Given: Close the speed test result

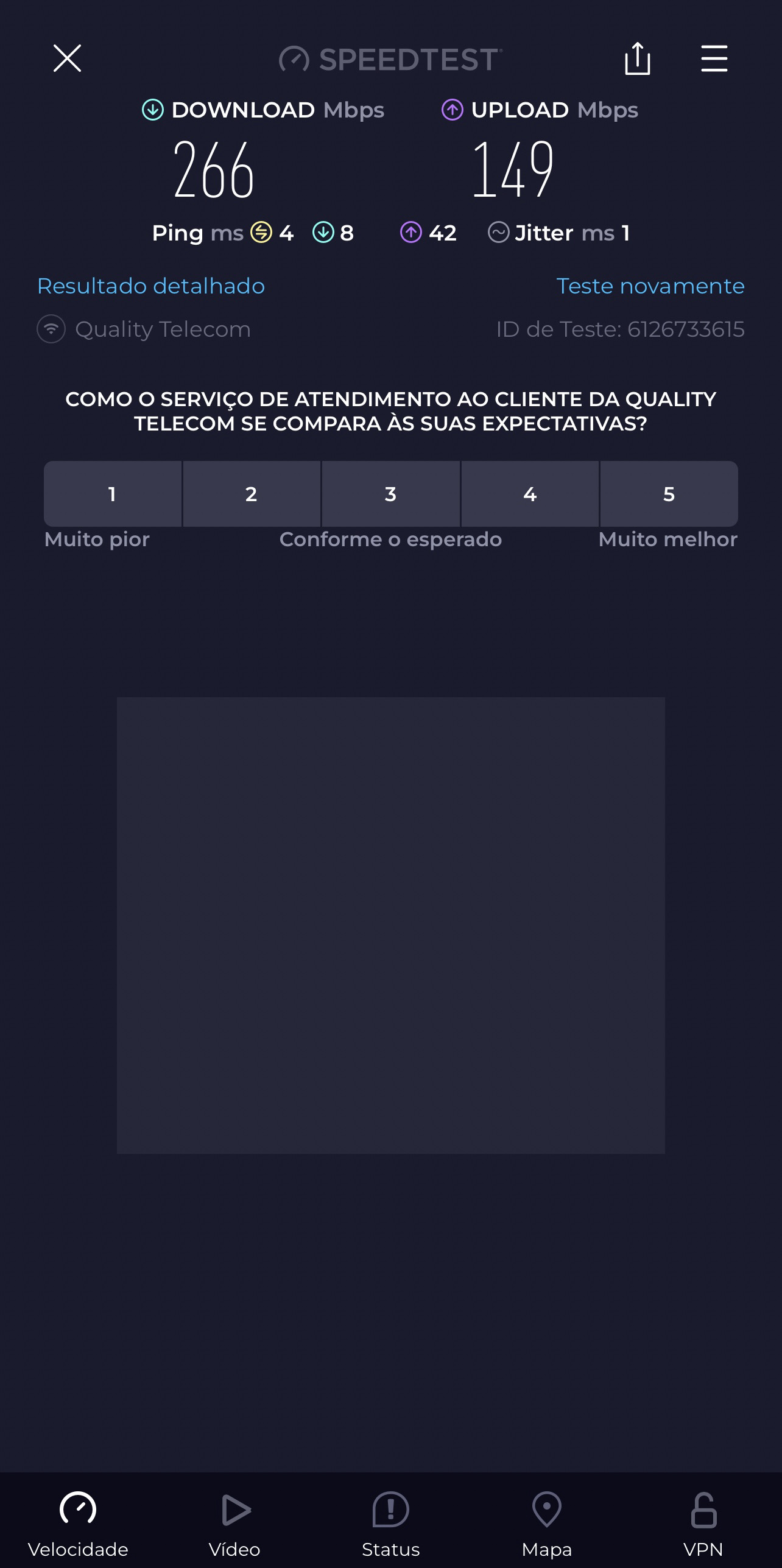Looking at the screenshot, I should [67, 58].
